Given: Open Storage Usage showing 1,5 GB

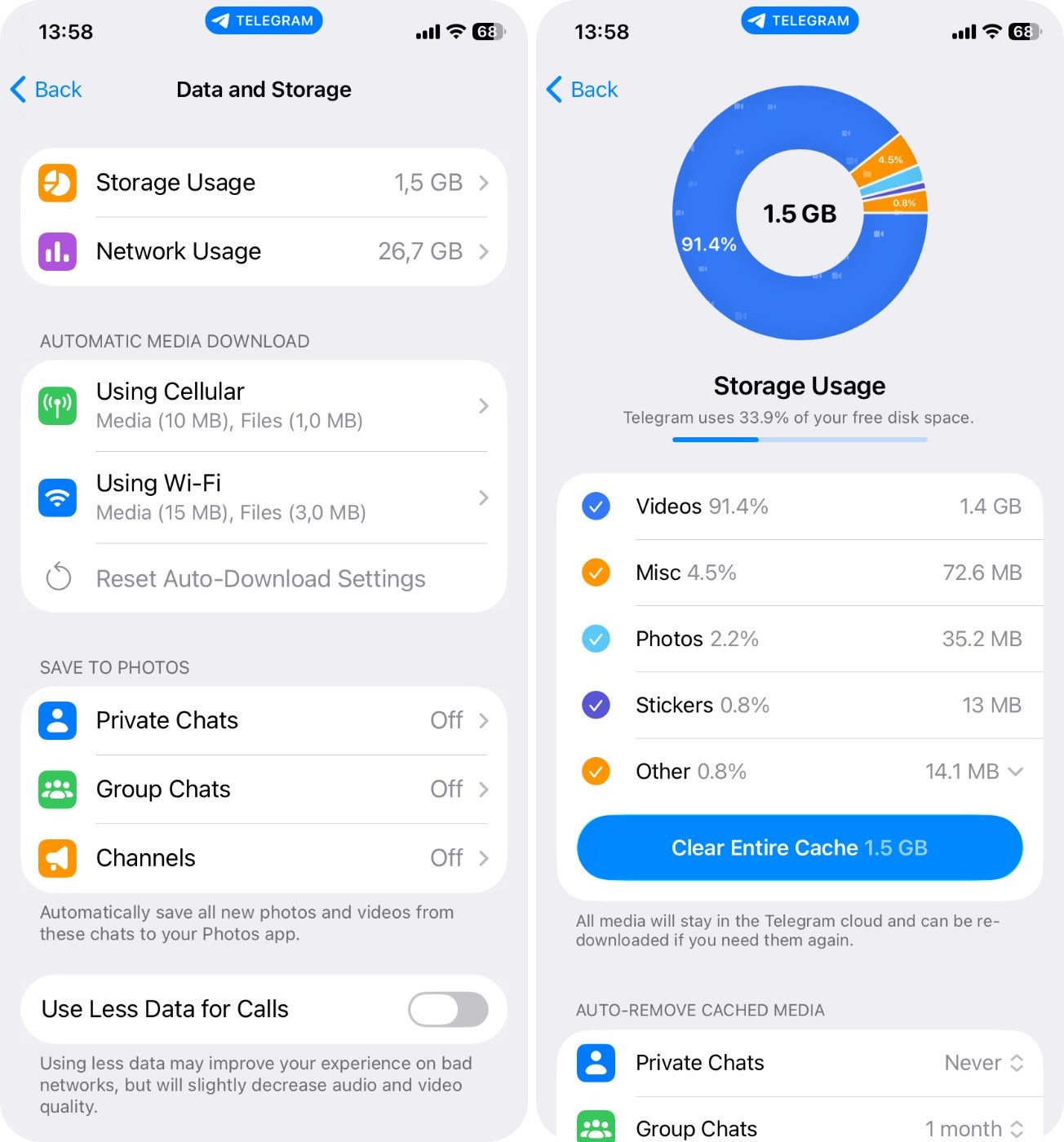Looking at the screenshot, I should [x=263, y=183].
